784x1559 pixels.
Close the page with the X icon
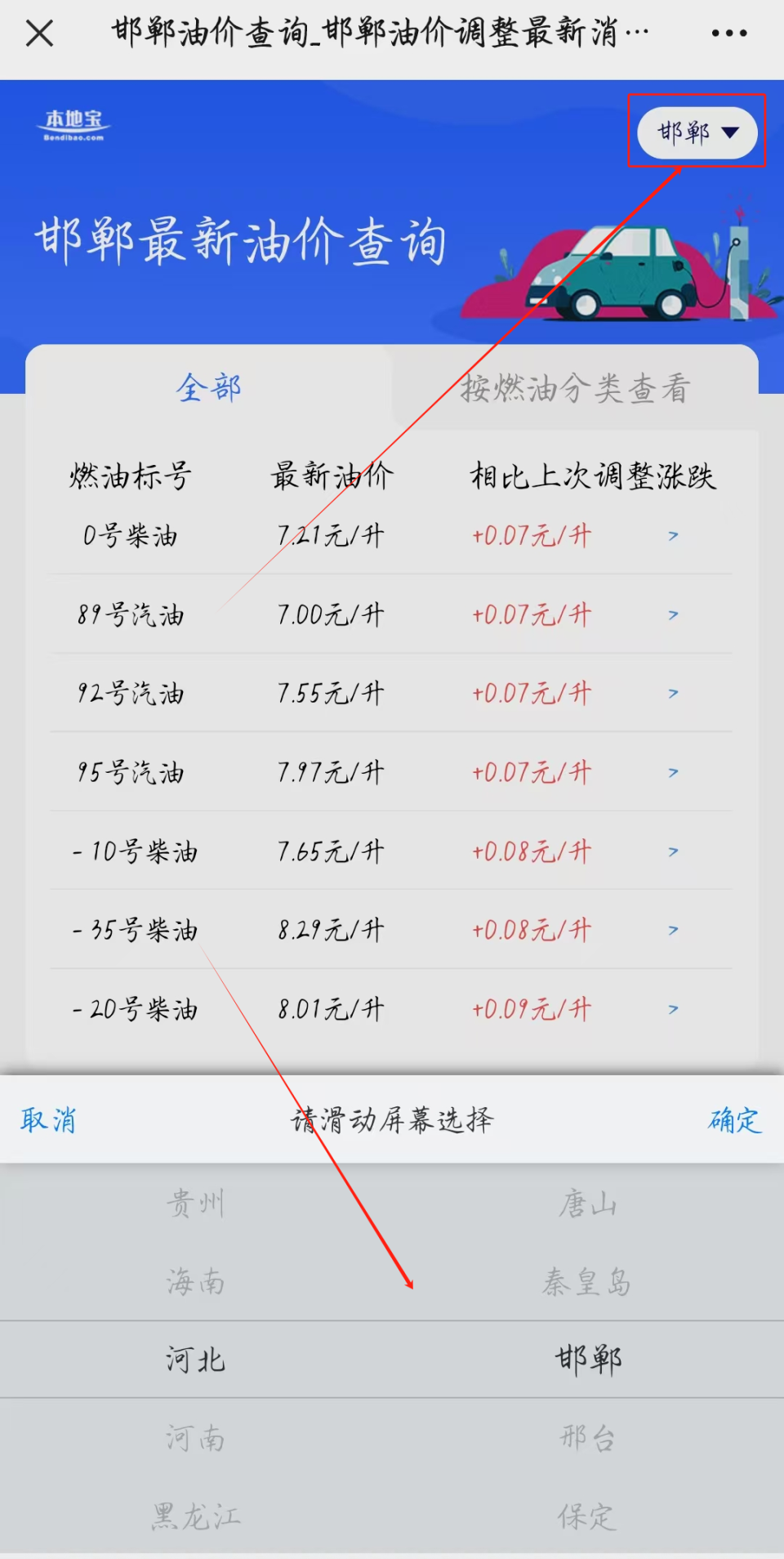click(38, 33)
